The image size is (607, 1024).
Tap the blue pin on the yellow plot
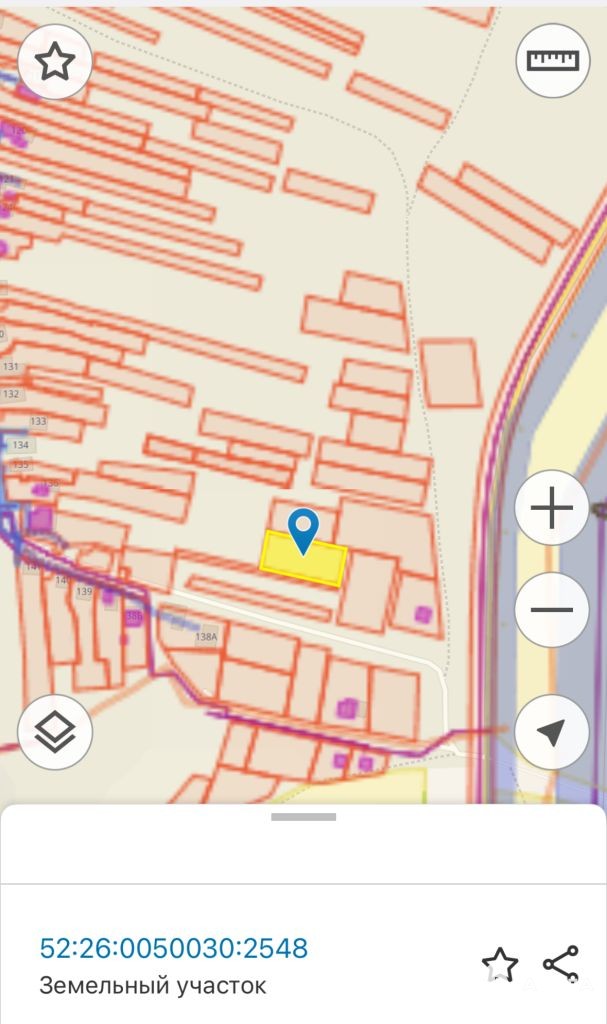coord(303,529)
